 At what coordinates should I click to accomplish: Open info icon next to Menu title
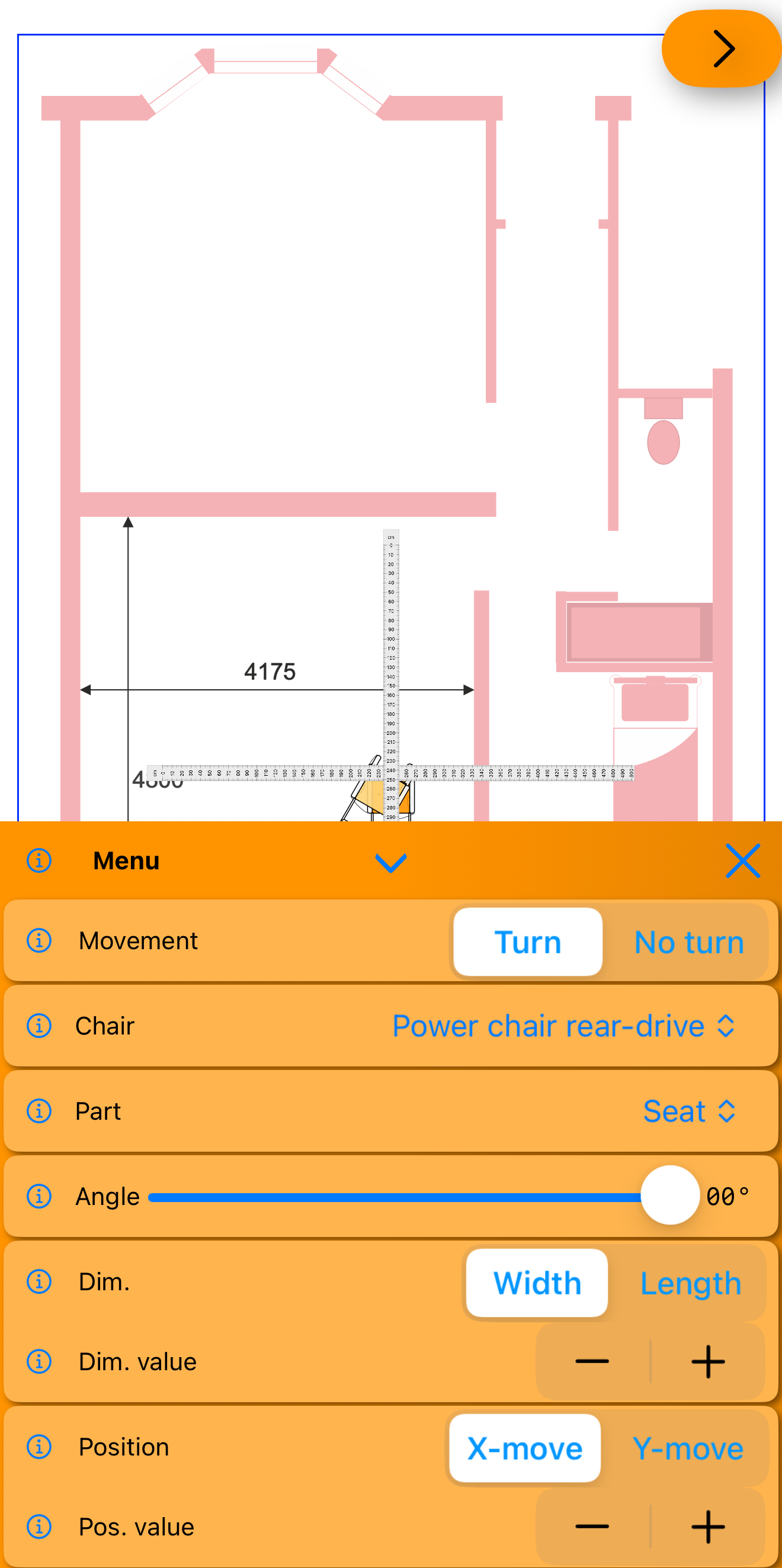coord(39,861)
